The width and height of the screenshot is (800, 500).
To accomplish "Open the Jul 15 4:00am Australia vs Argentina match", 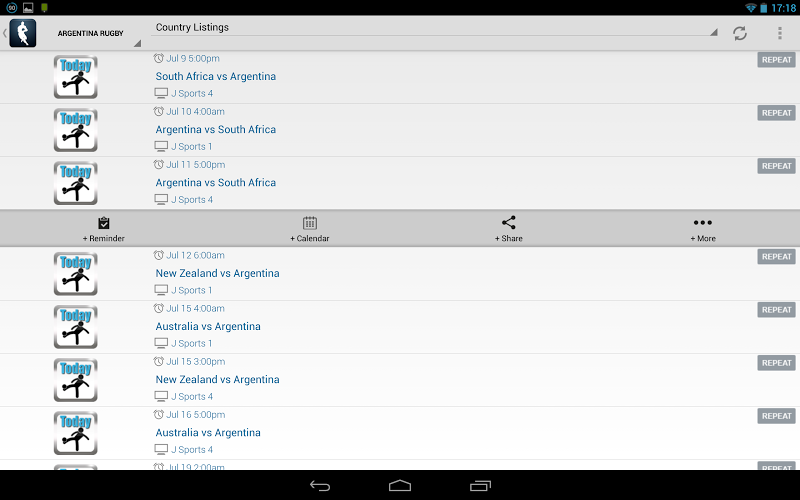I will pyautogui.click(x=207, y=327).
